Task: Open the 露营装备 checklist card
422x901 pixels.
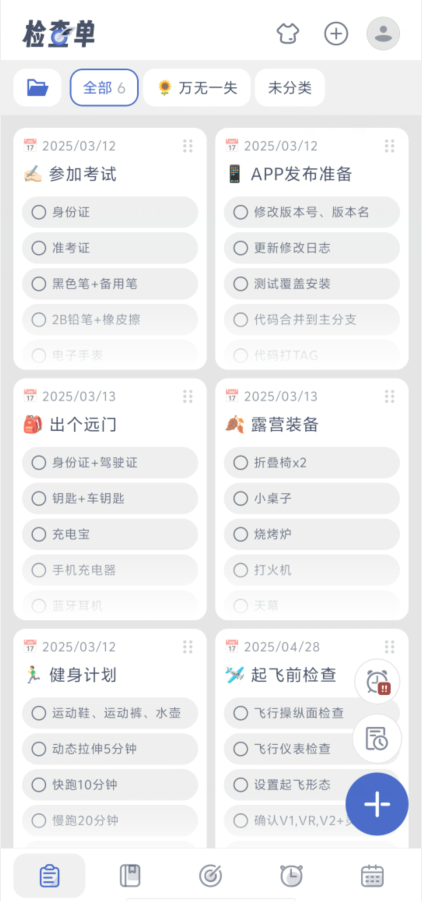Action: (x=312, y=499)
